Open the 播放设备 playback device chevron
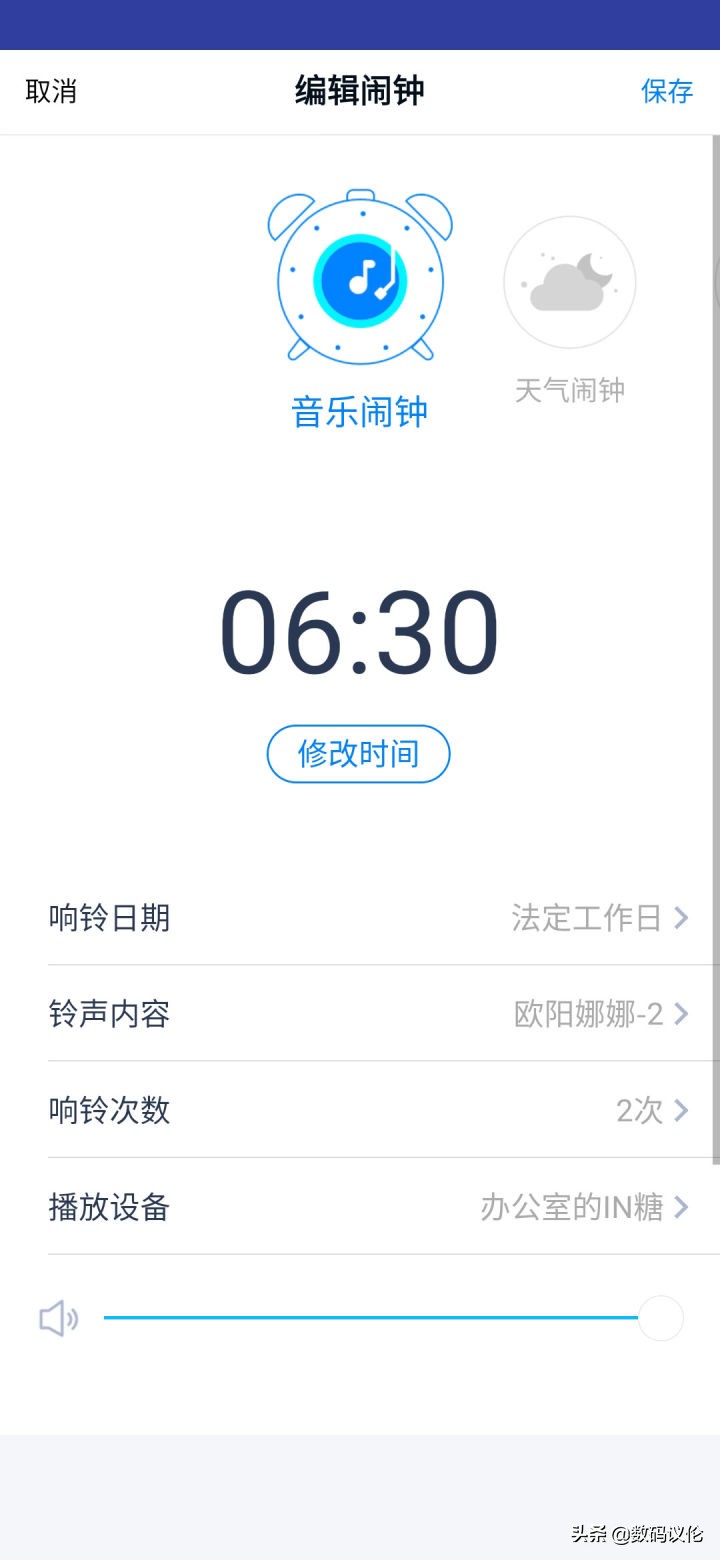Viewport: 720px width, 1560px height. click(x=683, y=1207)
